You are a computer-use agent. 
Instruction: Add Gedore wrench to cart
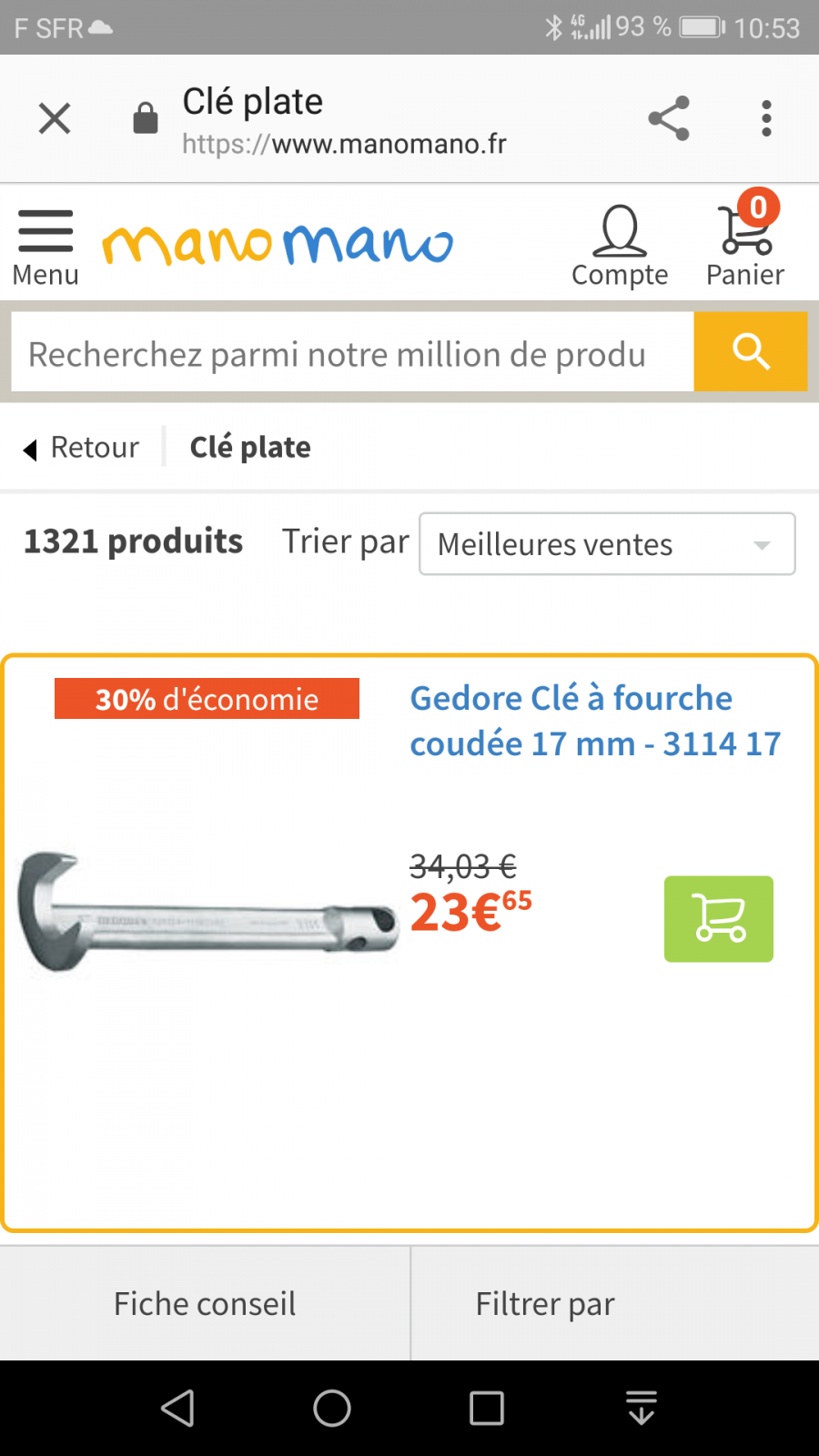coord(718,919)
